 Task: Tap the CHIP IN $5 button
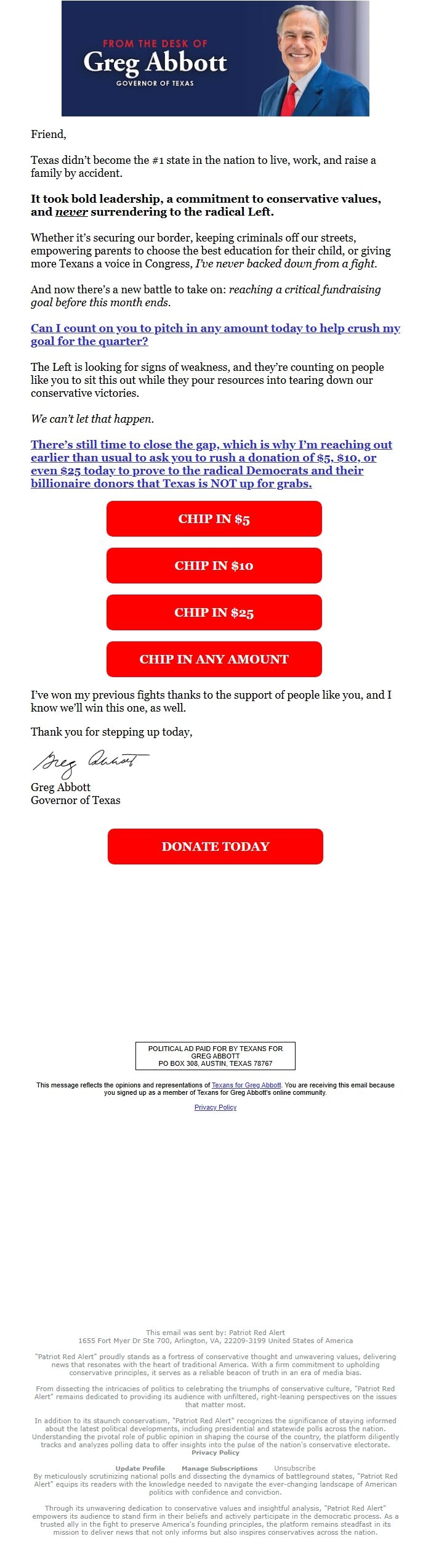click(214, 519)
